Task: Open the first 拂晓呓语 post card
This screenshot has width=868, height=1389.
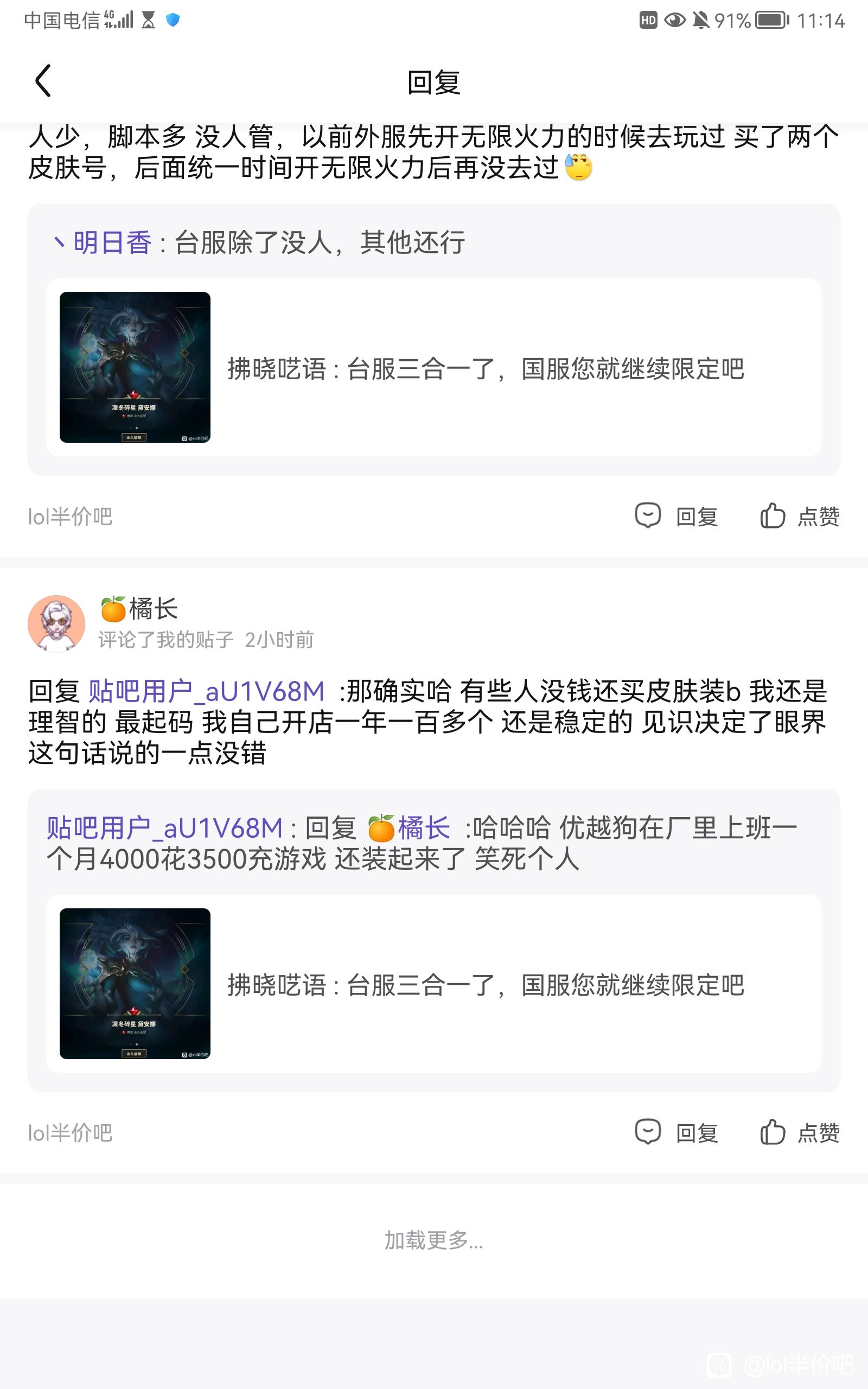Action: (433, 367)
